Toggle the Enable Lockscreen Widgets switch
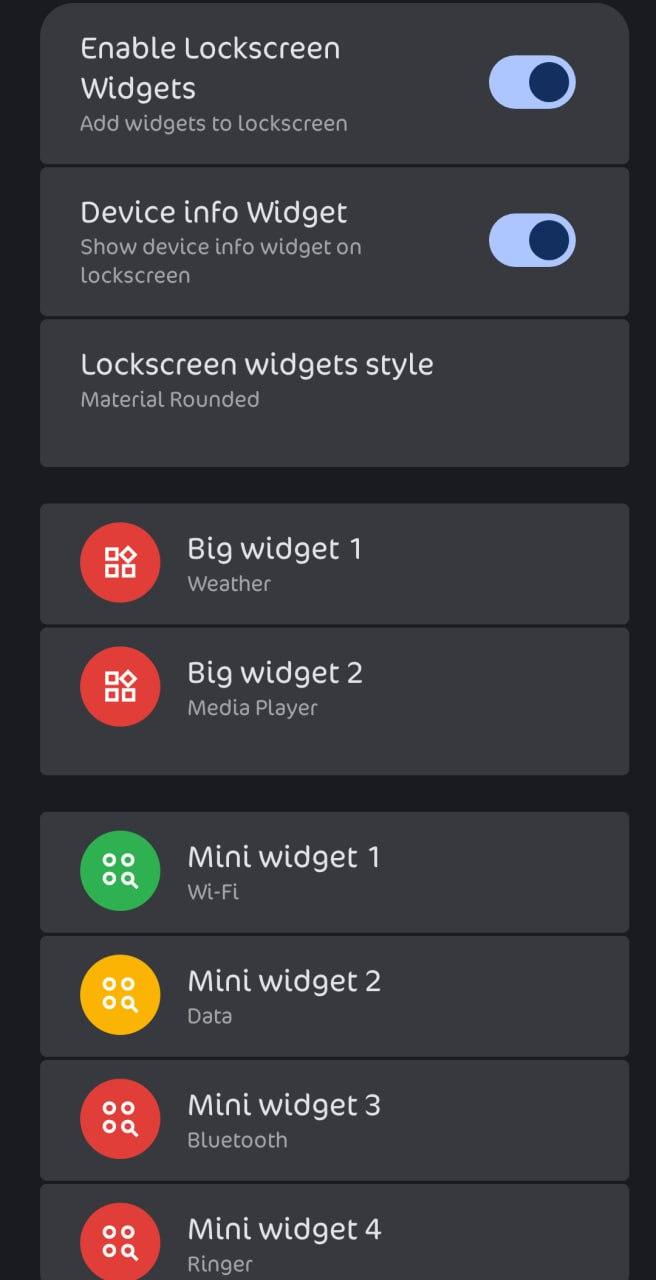The height and width of the screenshot is (1280, 656). tap(531, 82)
